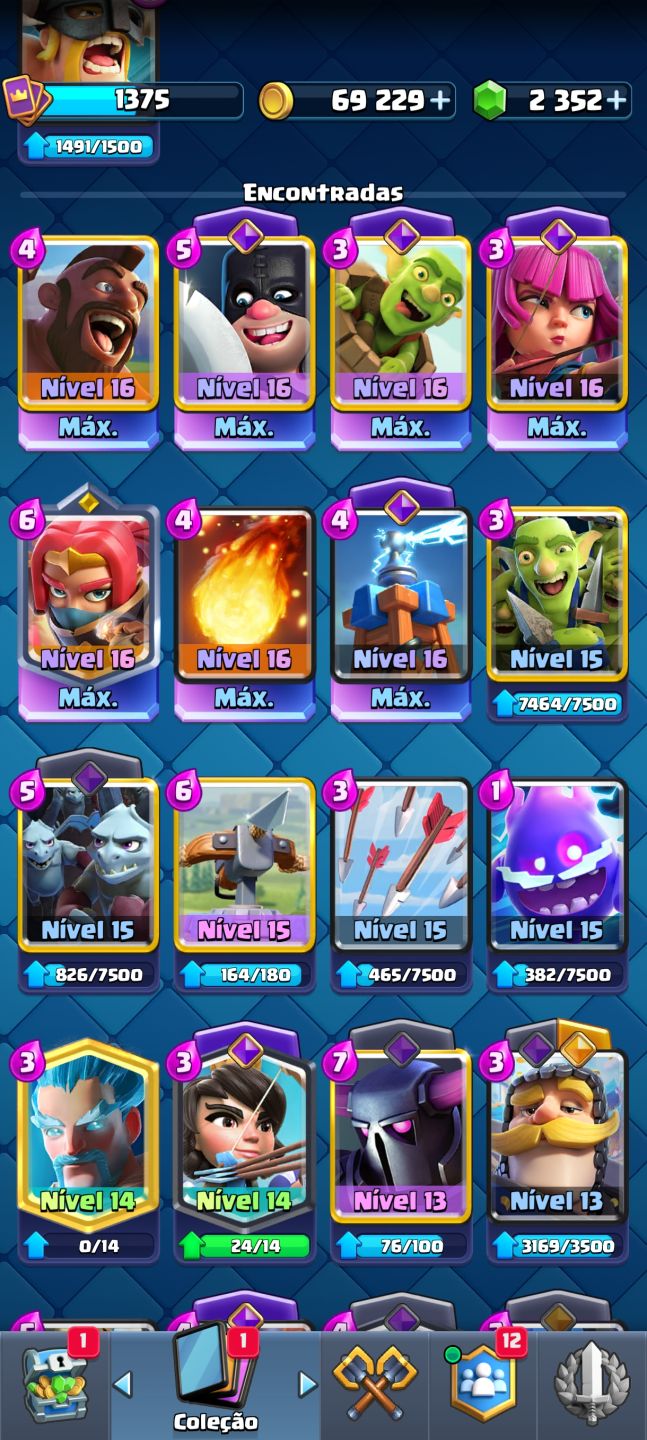Screen dimensions: 647x1440
Task: Open the clan social tab
Action: pos(484,1384)
